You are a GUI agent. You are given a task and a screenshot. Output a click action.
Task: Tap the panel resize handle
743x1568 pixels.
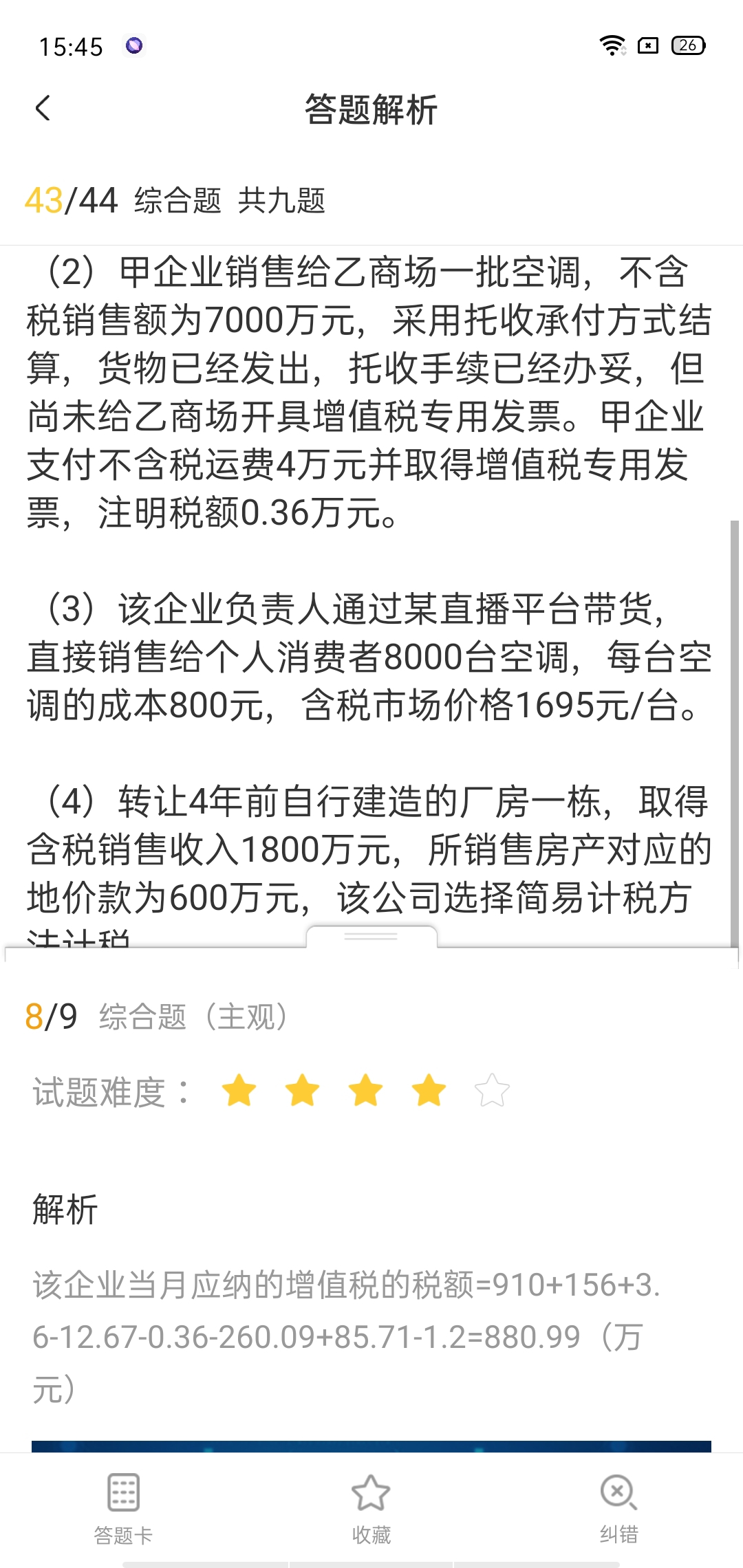point(371,937)
